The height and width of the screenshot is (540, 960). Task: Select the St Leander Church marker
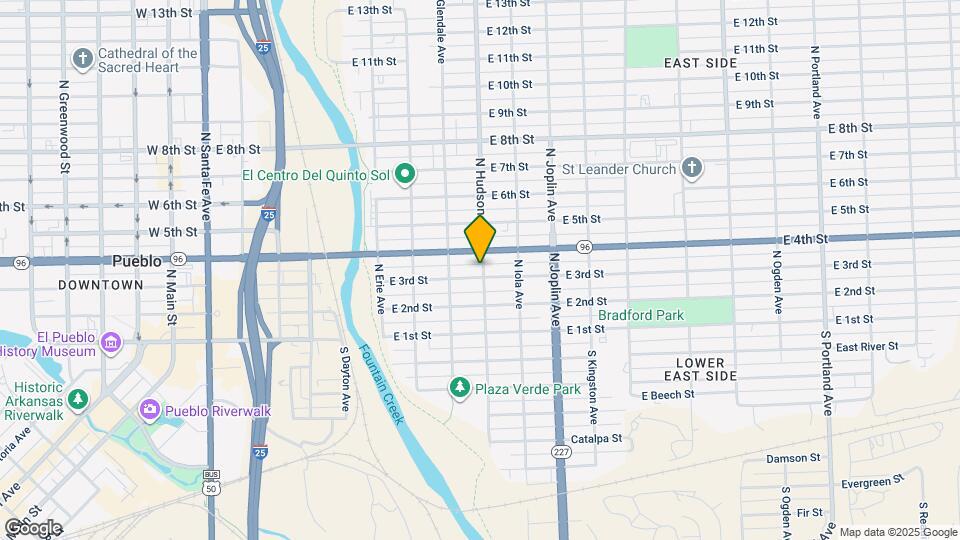click(692, 168)
